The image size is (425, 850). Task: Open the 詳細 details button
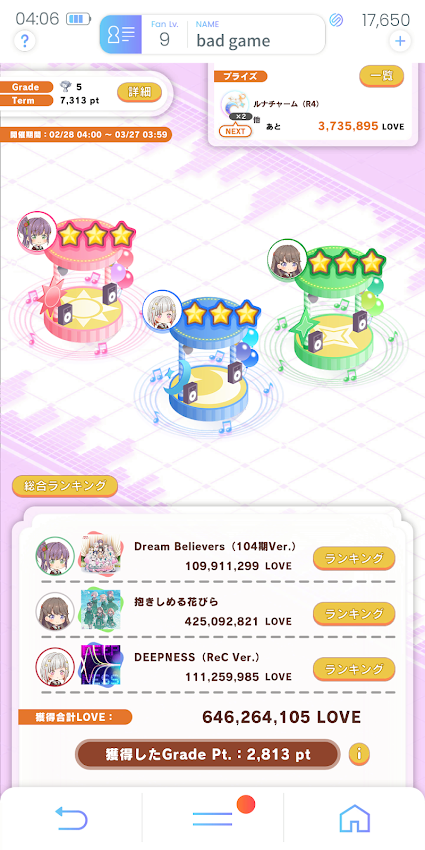click(x=139, y=92)
